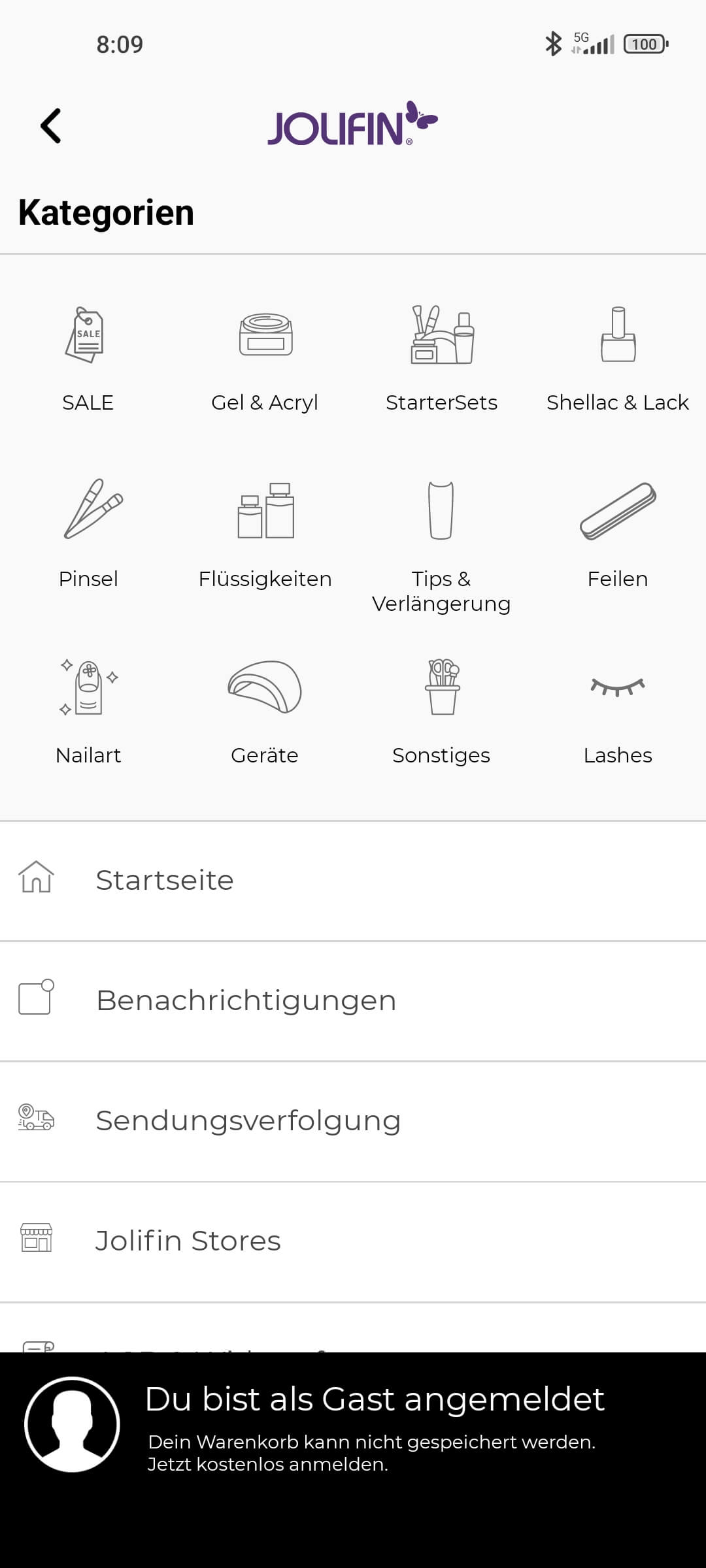Open Benachrichtigungen
Viewport: 706px width, 1568px height.
tap(353, 1001)
